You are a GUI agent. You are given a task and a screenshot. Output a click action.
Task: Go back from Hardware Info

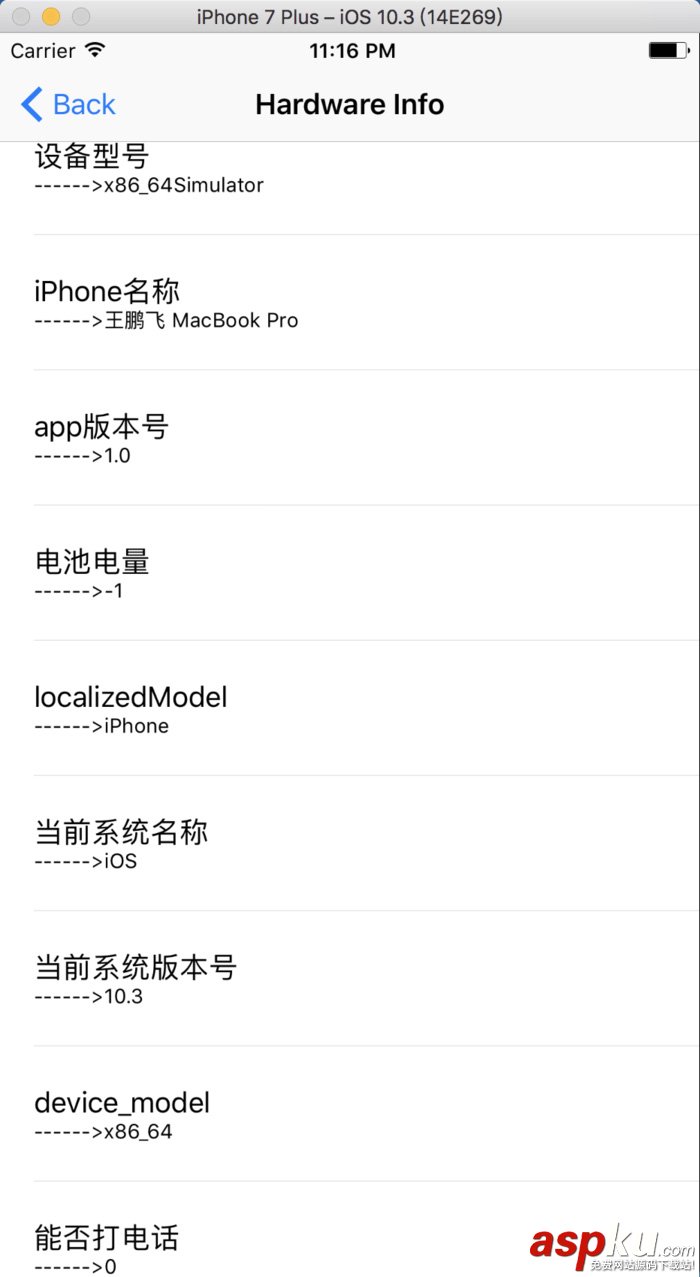68,104
